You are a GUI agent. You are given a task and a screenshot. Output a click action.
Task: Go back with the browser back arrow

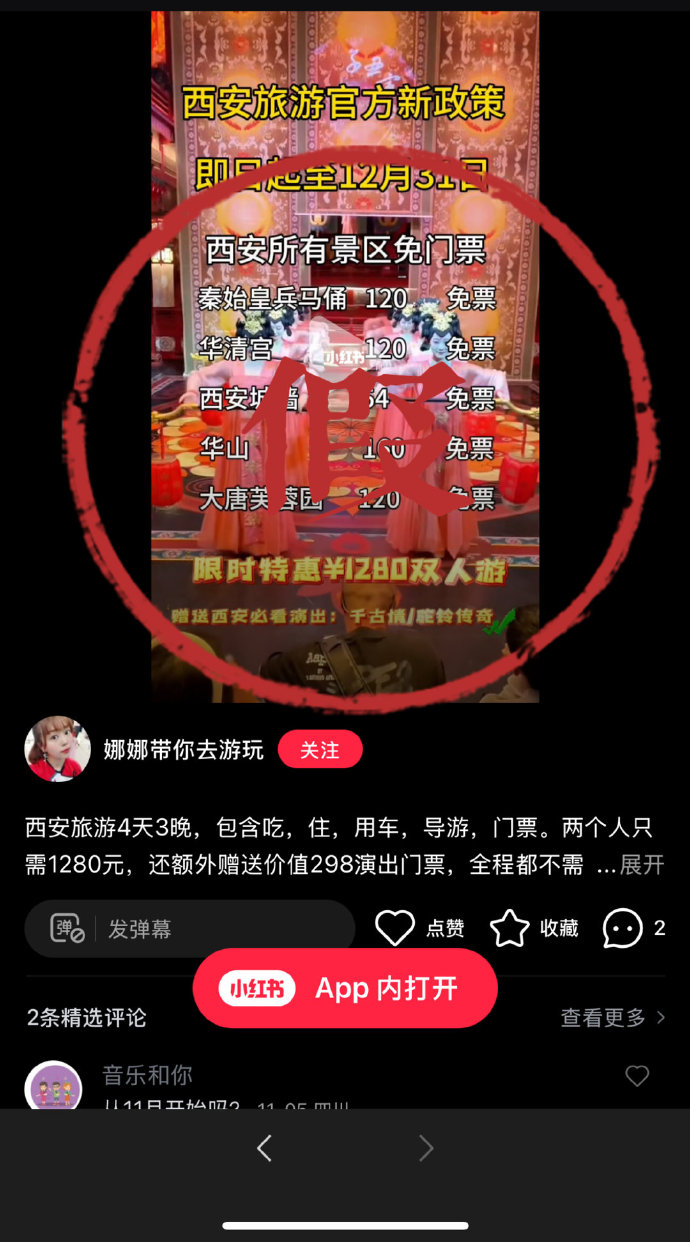point(264,1148)
